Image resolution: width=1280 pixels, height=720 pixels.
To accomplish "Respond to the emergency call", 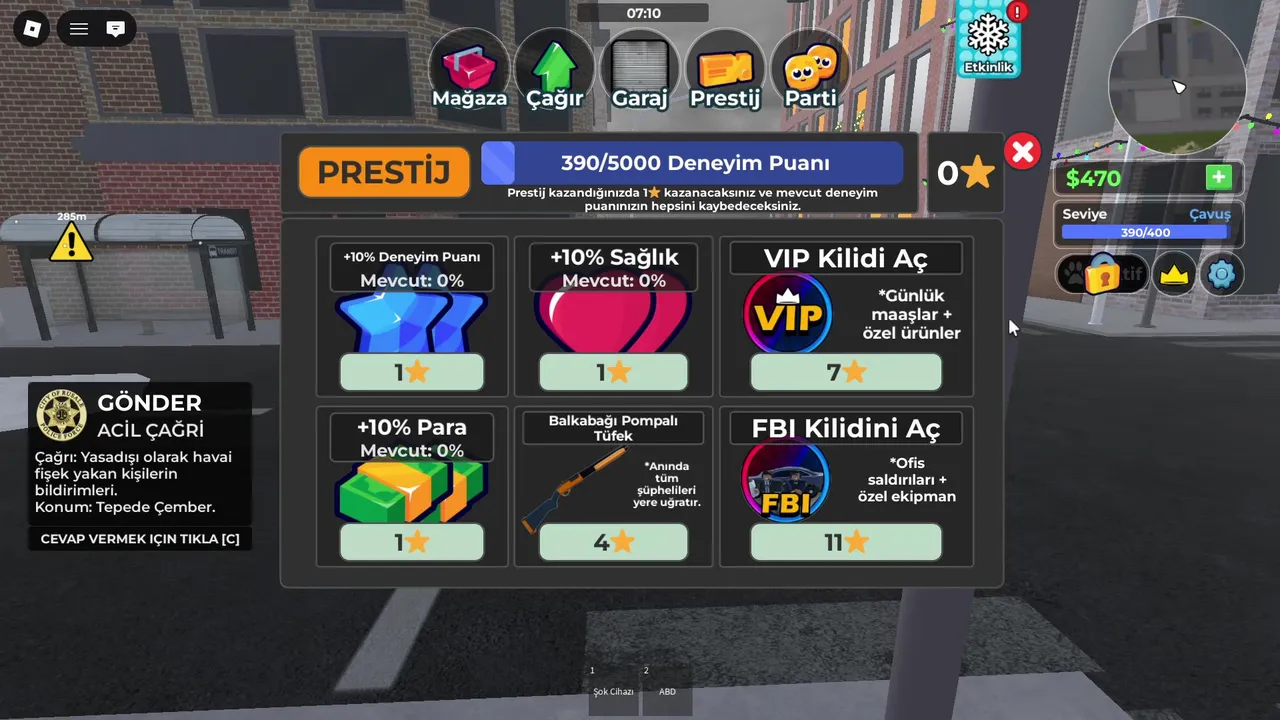I will click(139, 539).
